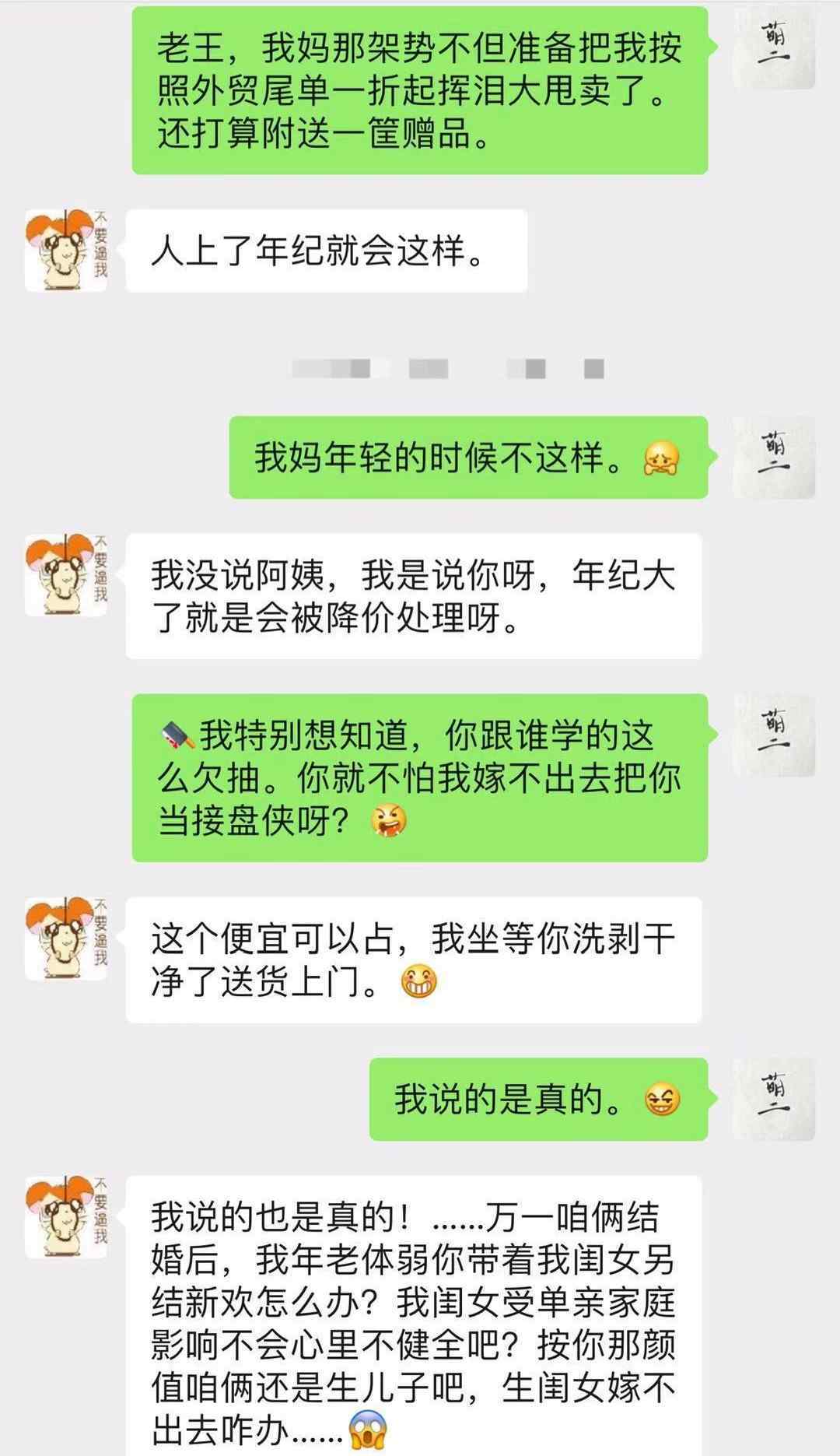This screenshot has width=840, height=1456.
Task: Open hamster avatar beside "人上了年纪就会这样" message
Action: [66, 251]
